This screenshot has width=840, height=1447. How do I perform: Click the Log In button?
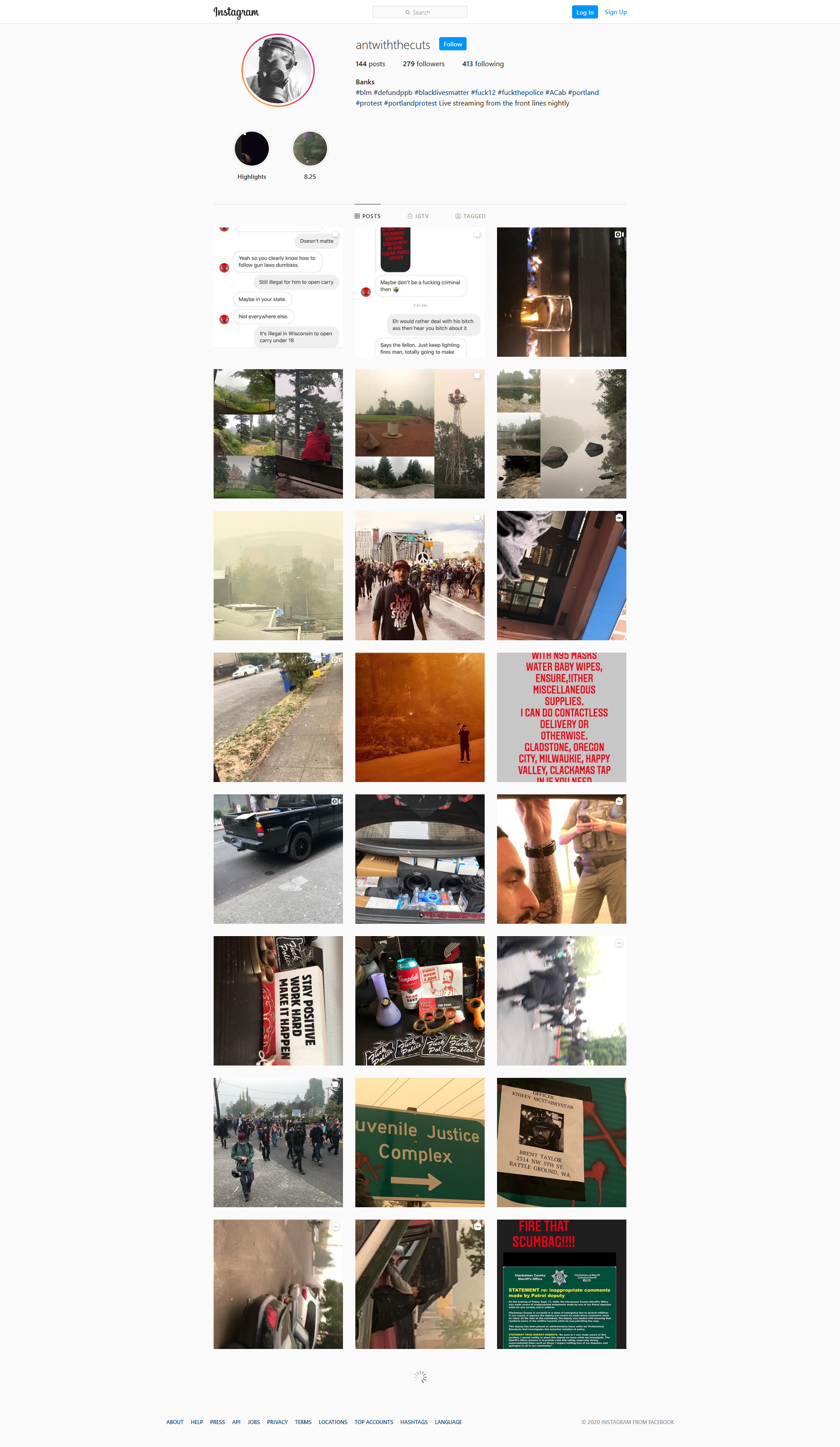[x=584, y=12]
